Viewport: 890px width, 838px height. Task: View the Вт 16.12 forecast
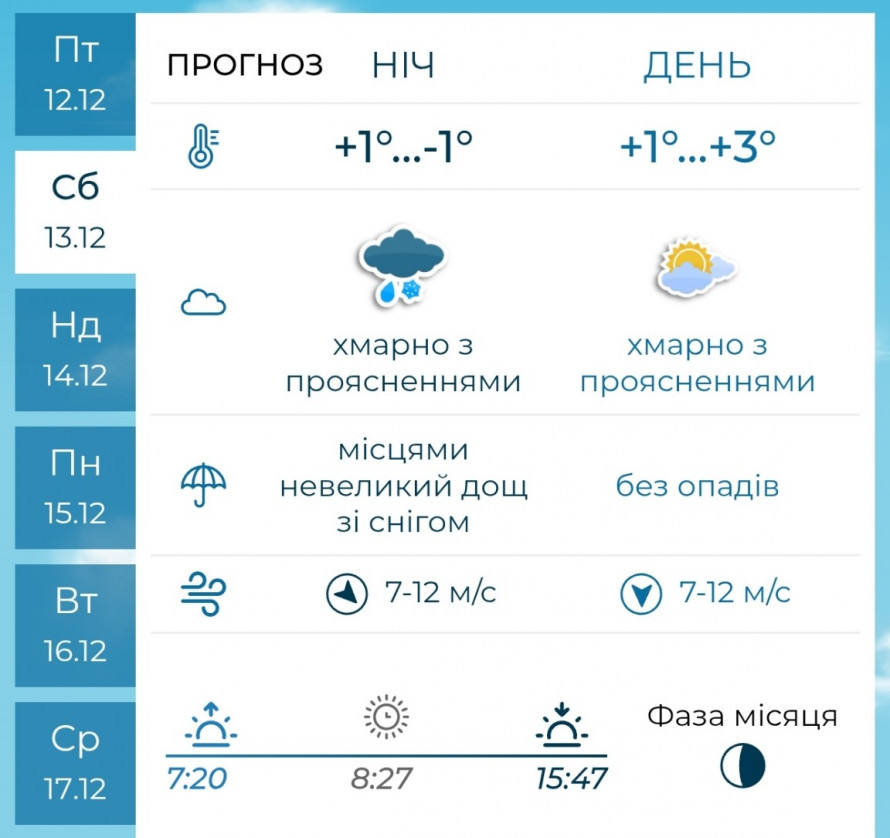coord(75,626)
